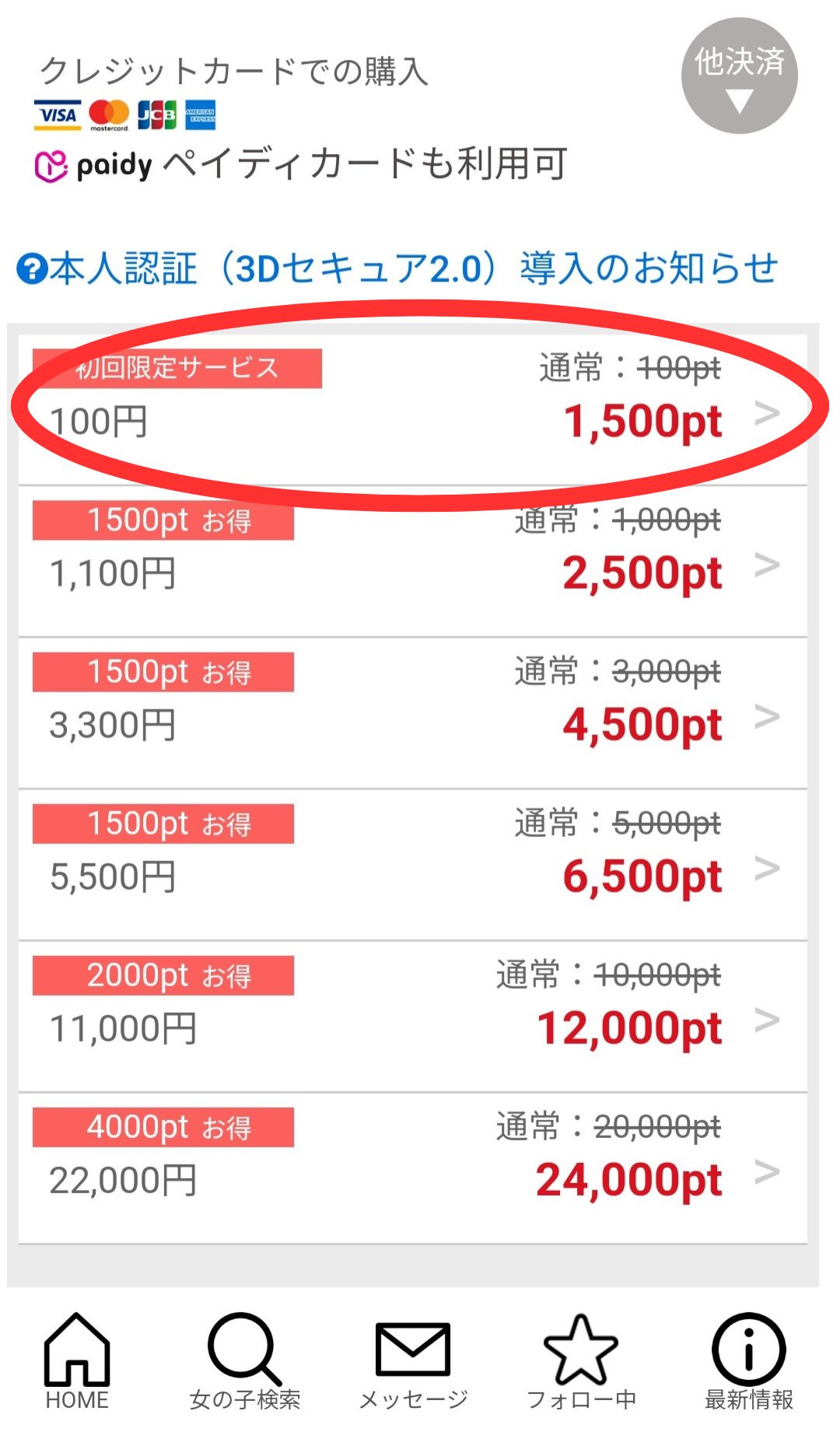Select the 100円 first-time 1,500pt offer

click(413, 410)
